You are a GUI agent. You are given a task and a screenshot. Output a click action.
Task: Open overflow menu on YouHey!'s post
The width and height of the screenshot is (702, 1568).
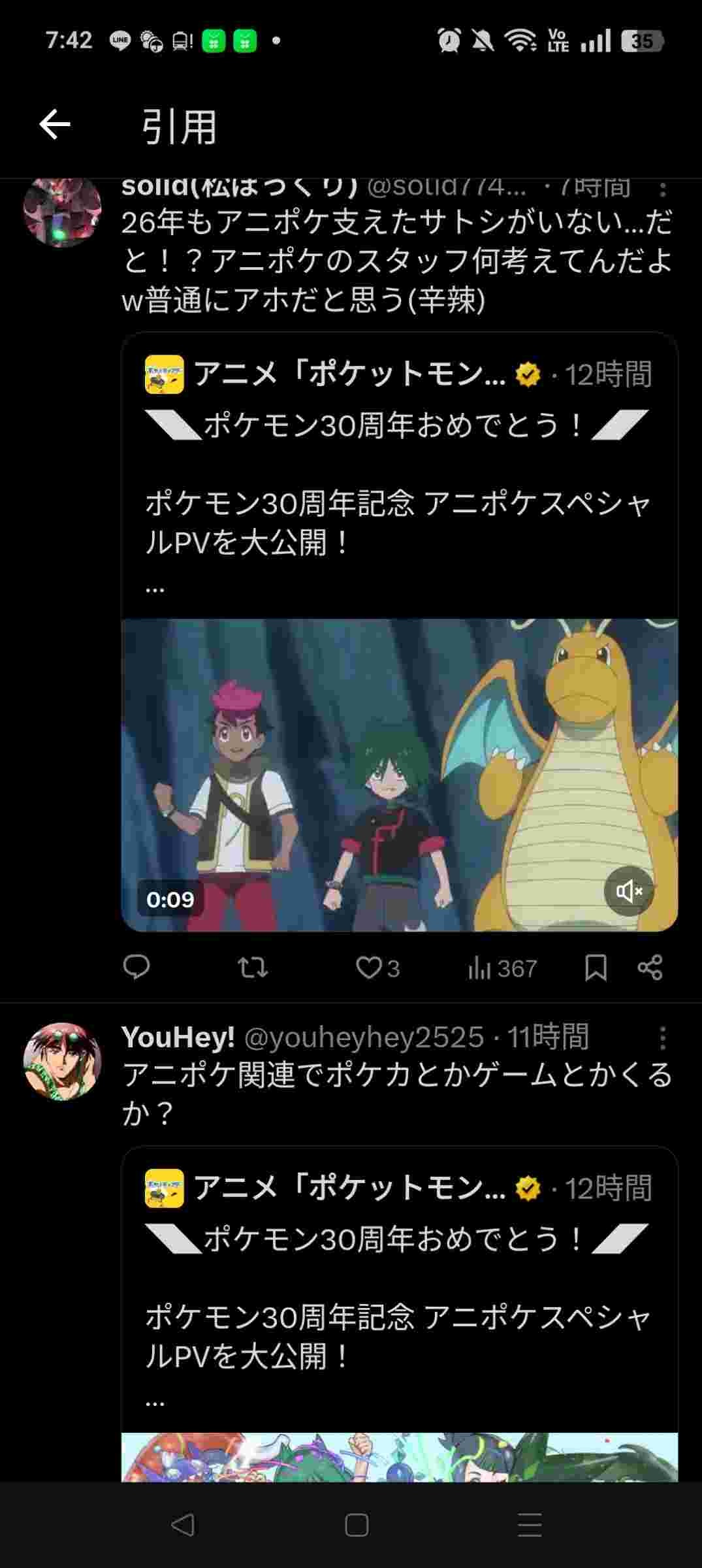pyautogui.click(x=662, y=1037)
